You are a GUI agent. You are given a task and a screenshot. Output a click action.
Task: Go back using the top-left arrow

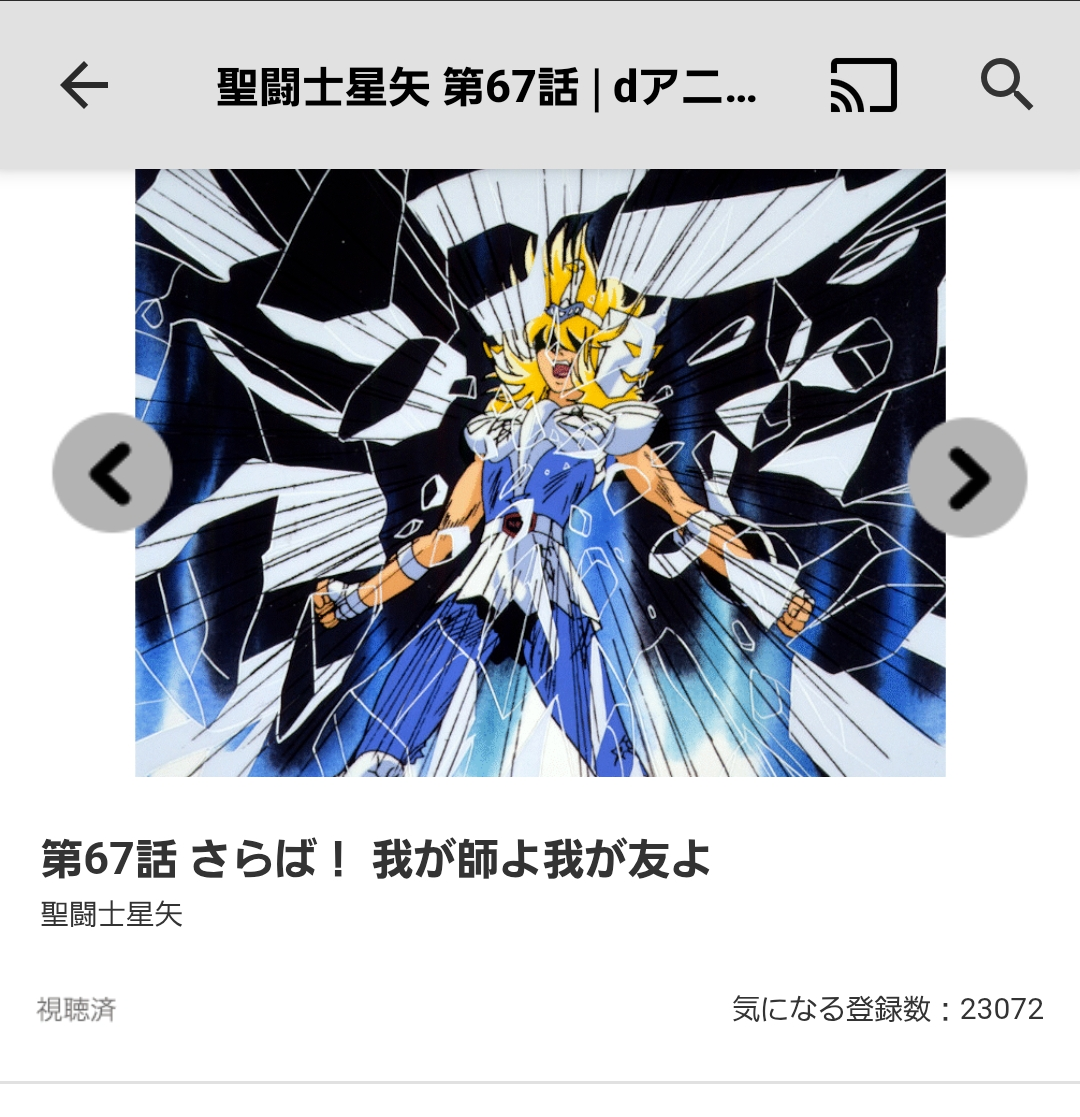(x=84, y=86)
